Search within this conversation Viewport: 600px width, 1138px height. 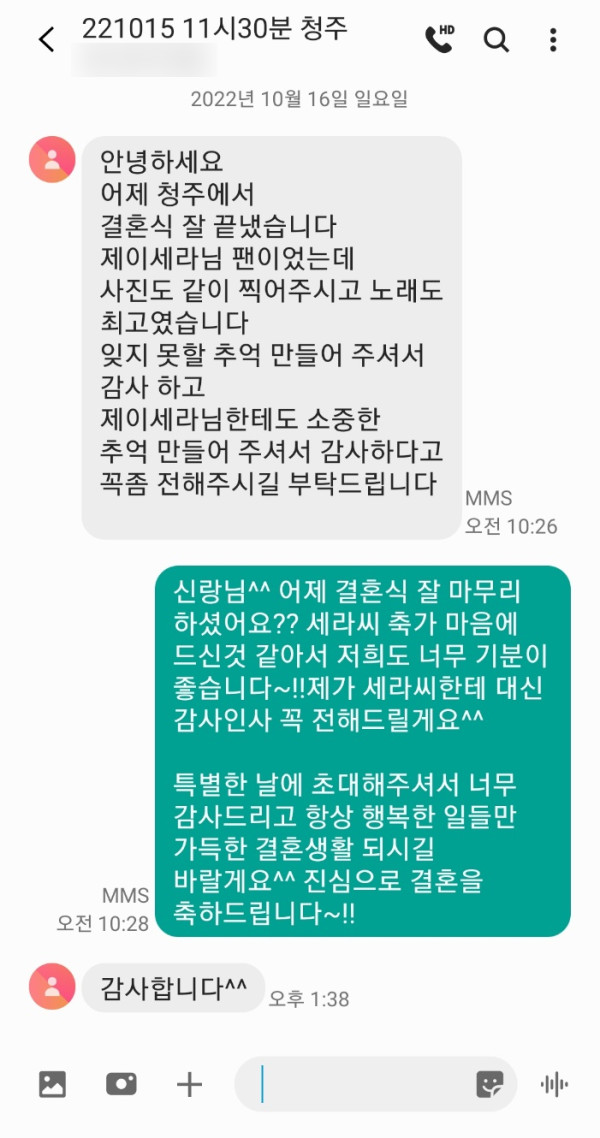496,40
